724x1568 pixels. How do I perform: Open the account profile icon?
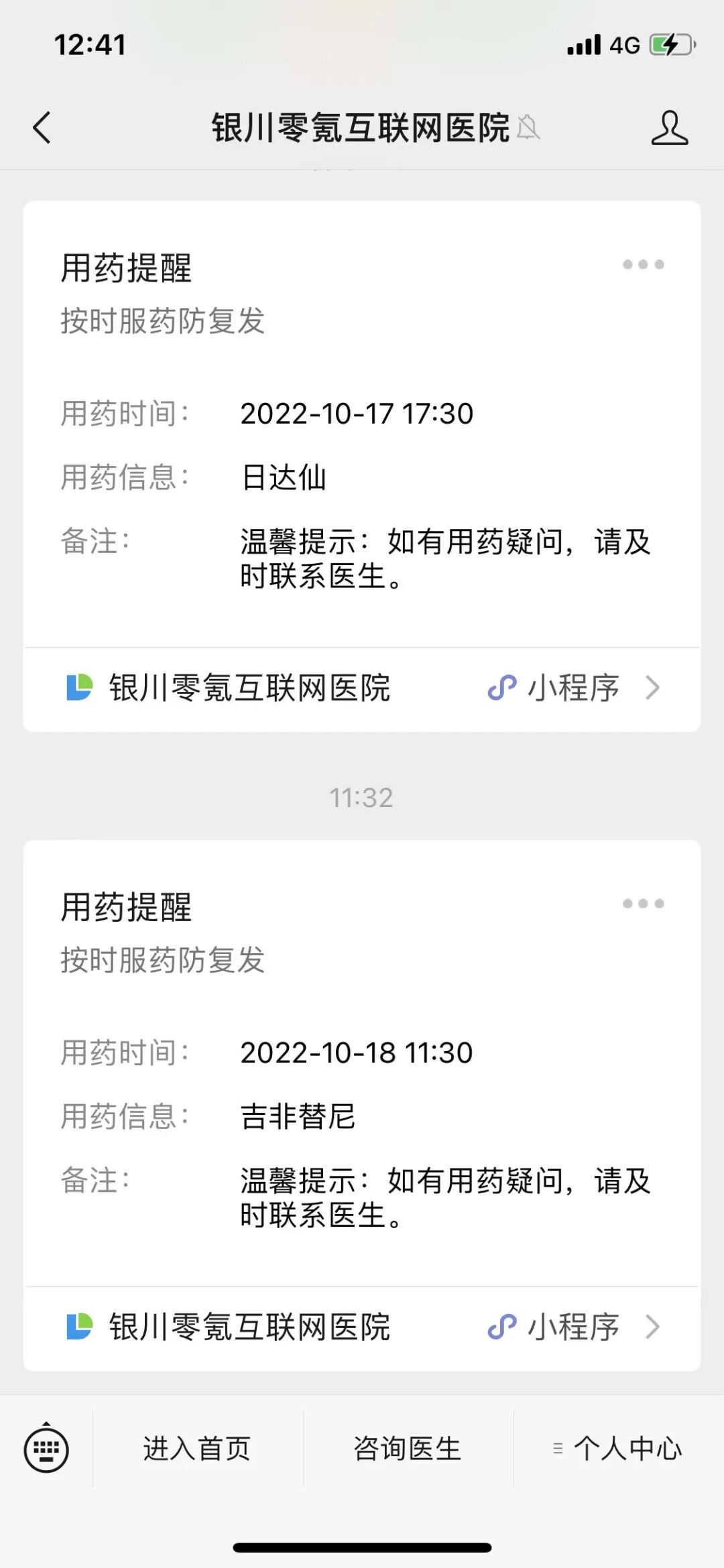669,128
